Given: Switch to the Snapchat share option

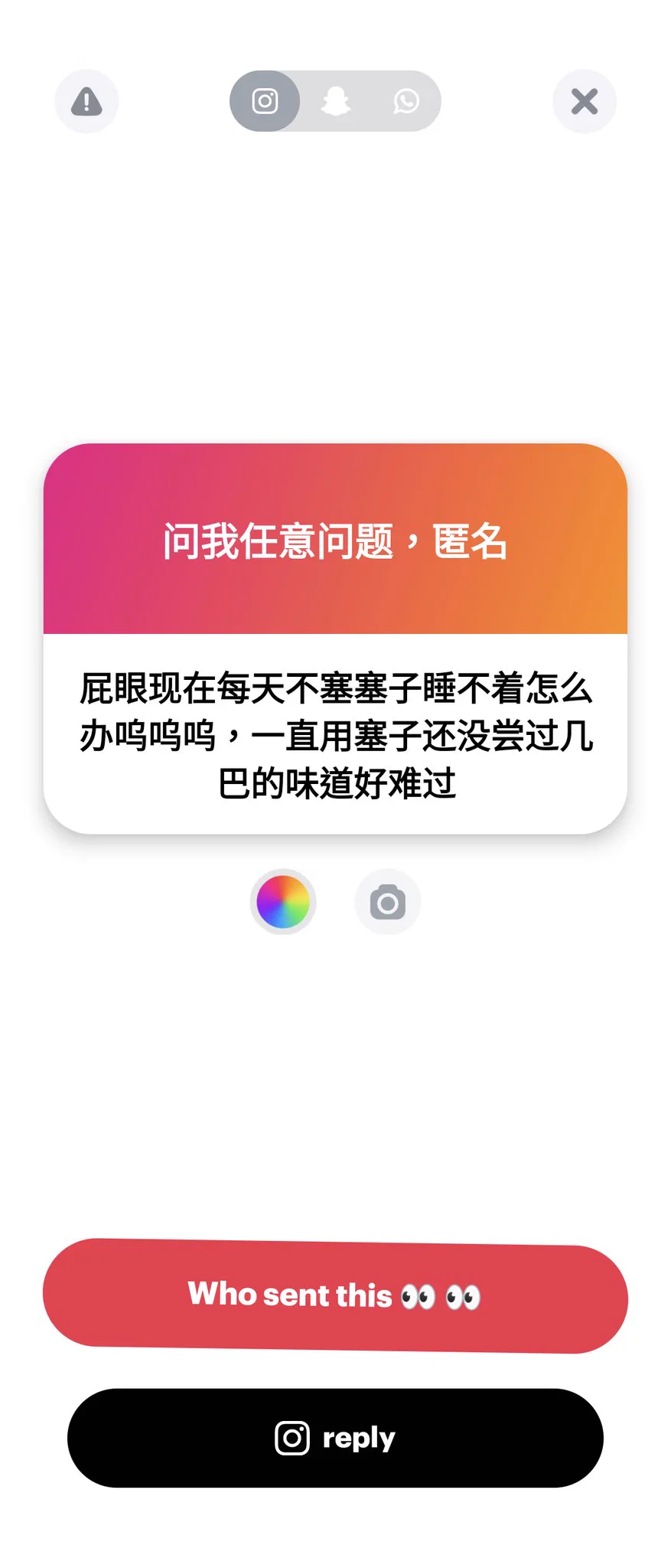Looking at the screenshot, I should (x=335, y=101).
